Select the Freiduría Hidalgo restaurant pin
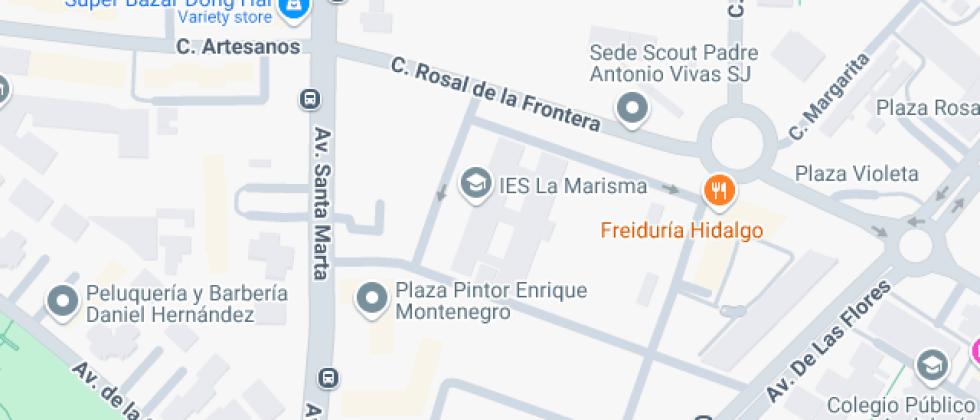Viewport: 980px width, 420px height. (x=719, y=189)
